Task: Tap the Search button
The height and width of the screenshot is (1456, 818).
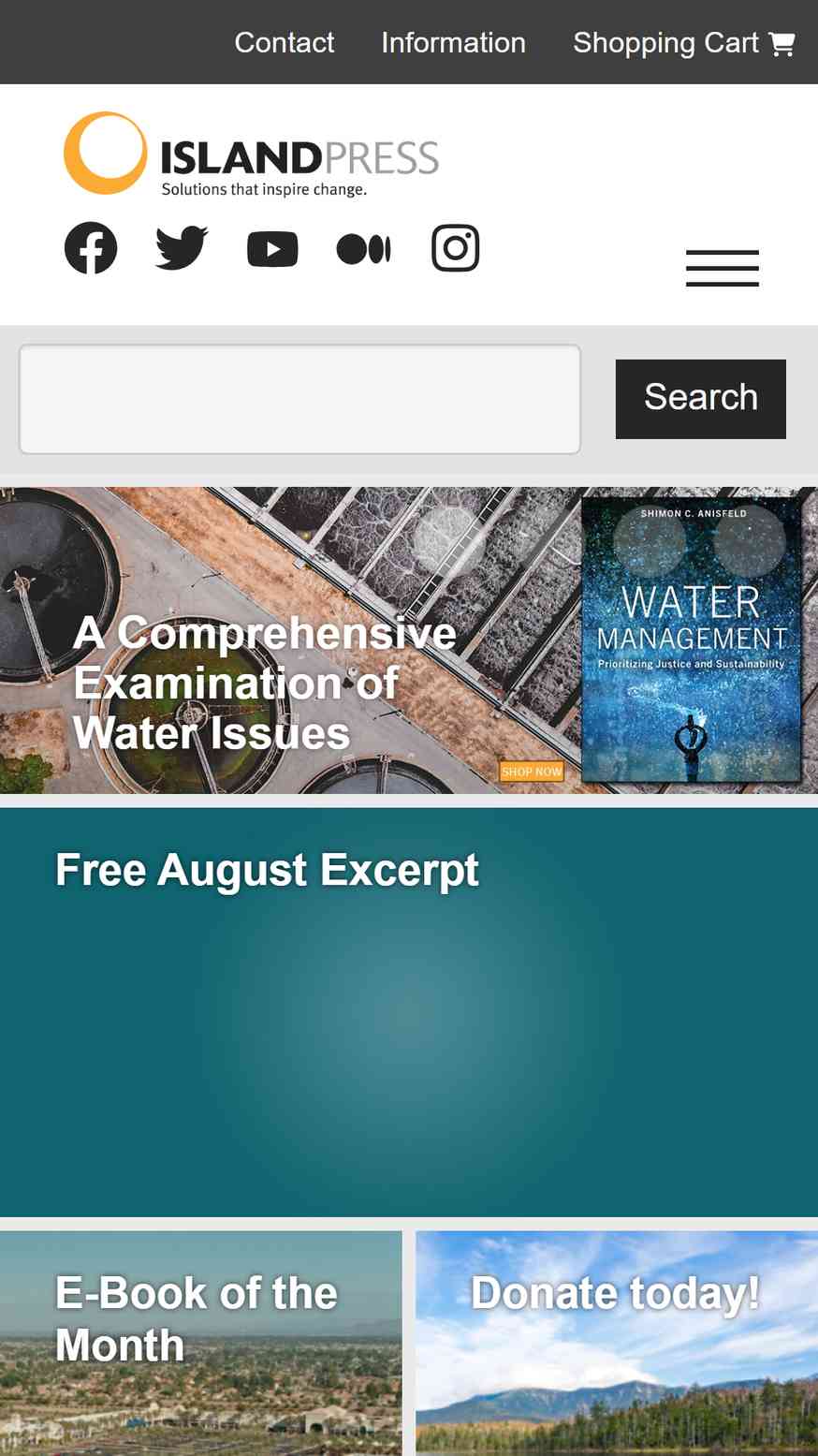Action: click(x=700, y=399)
